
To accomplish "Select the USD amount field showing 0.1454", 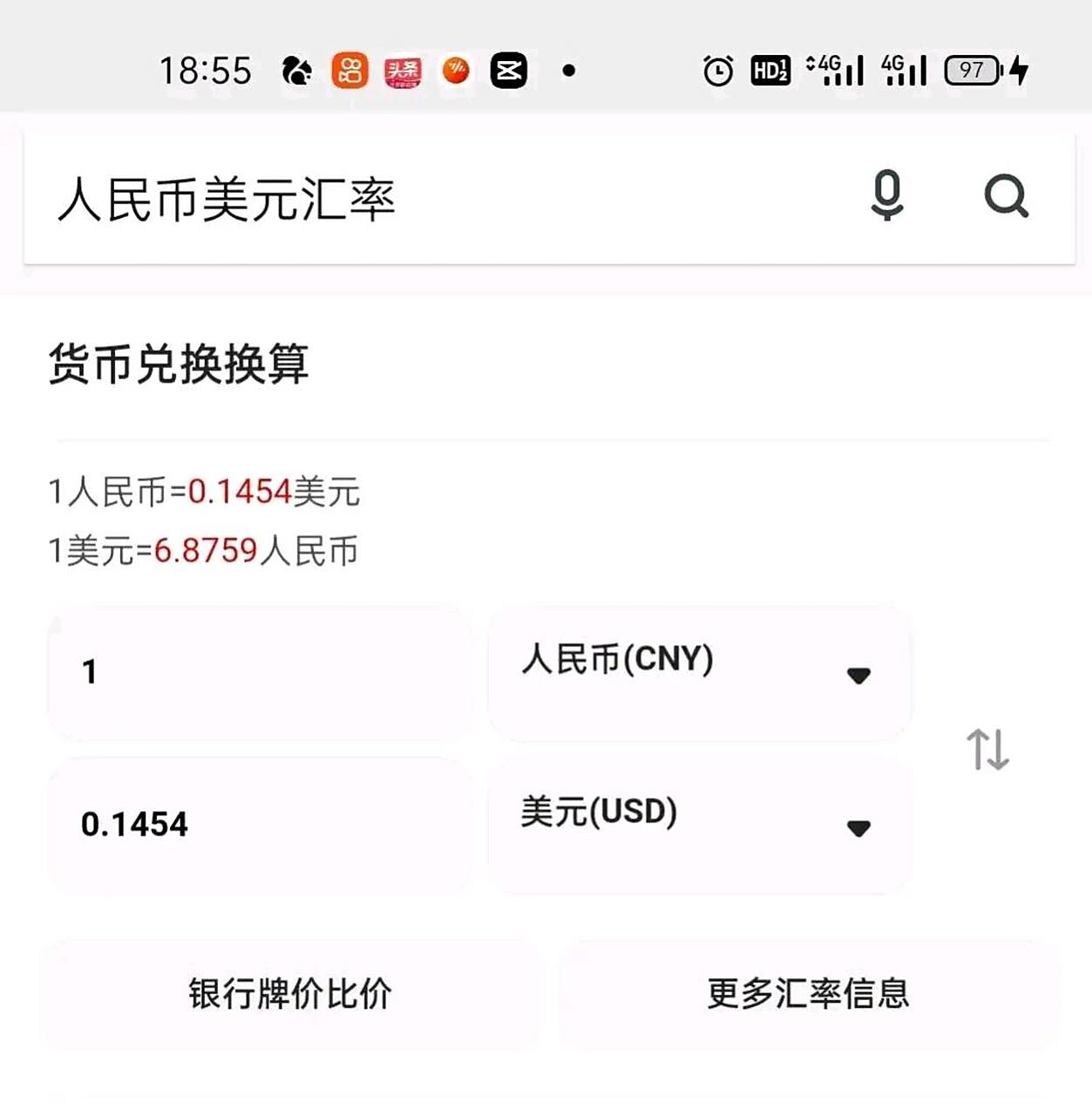I will (260, 824).
